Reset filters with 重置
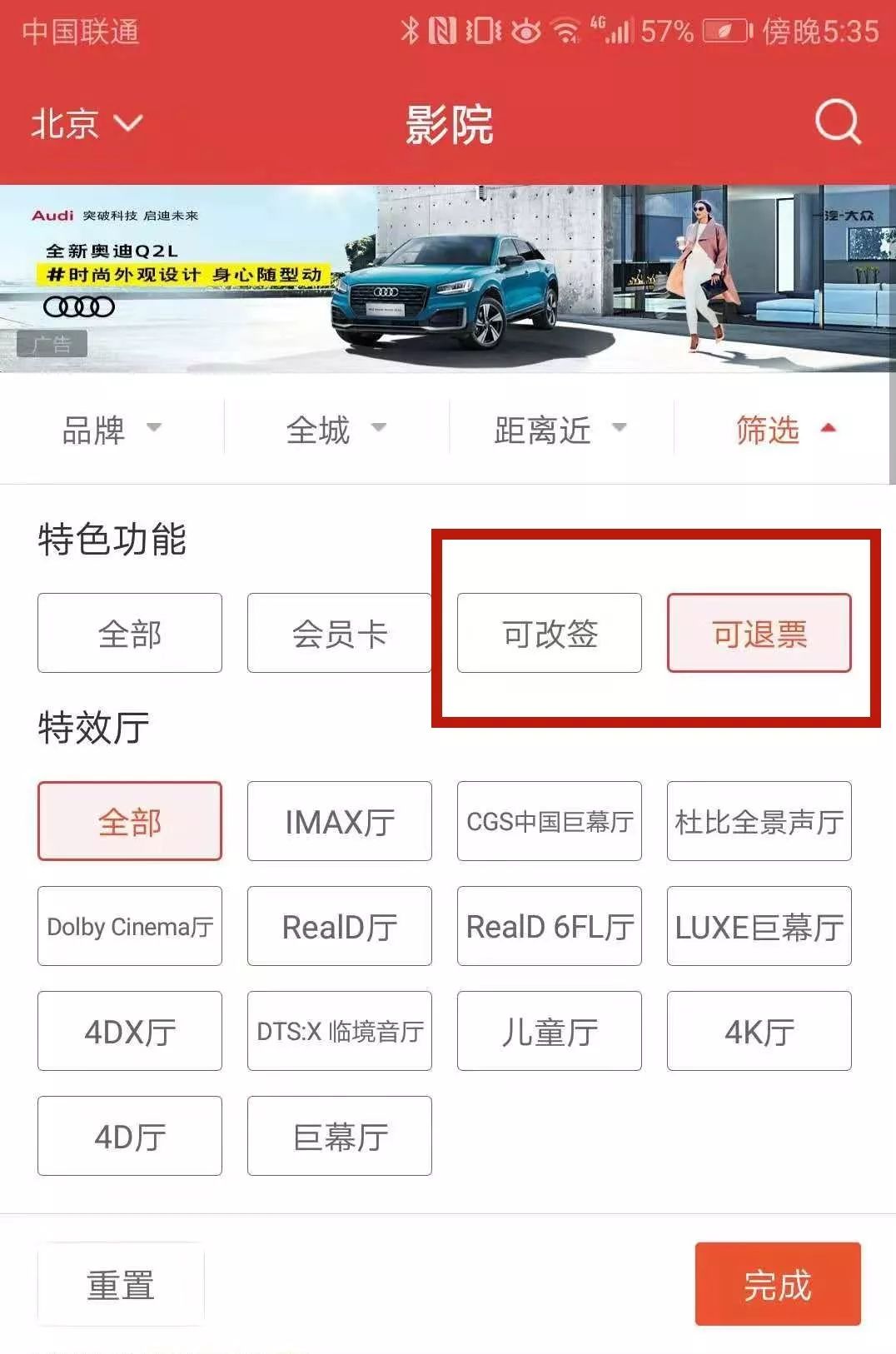 (121, 1284)
